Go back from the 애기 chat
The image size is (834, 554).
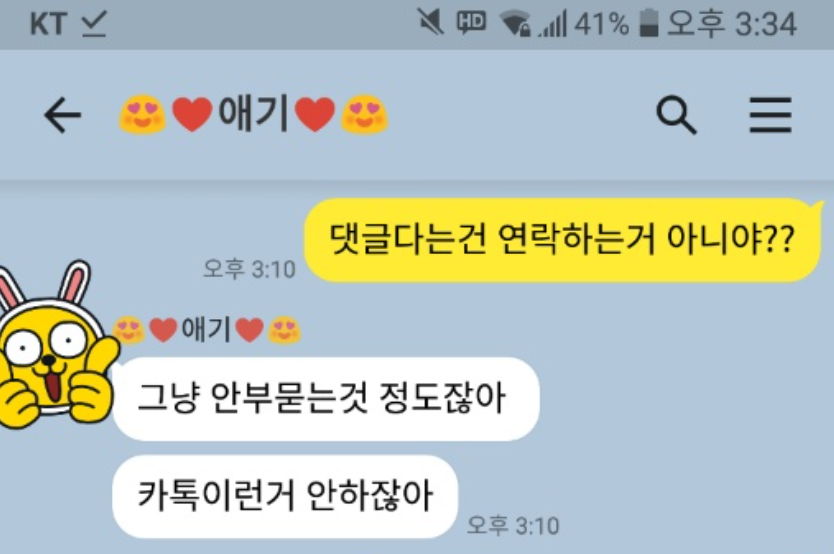(62, 117)
